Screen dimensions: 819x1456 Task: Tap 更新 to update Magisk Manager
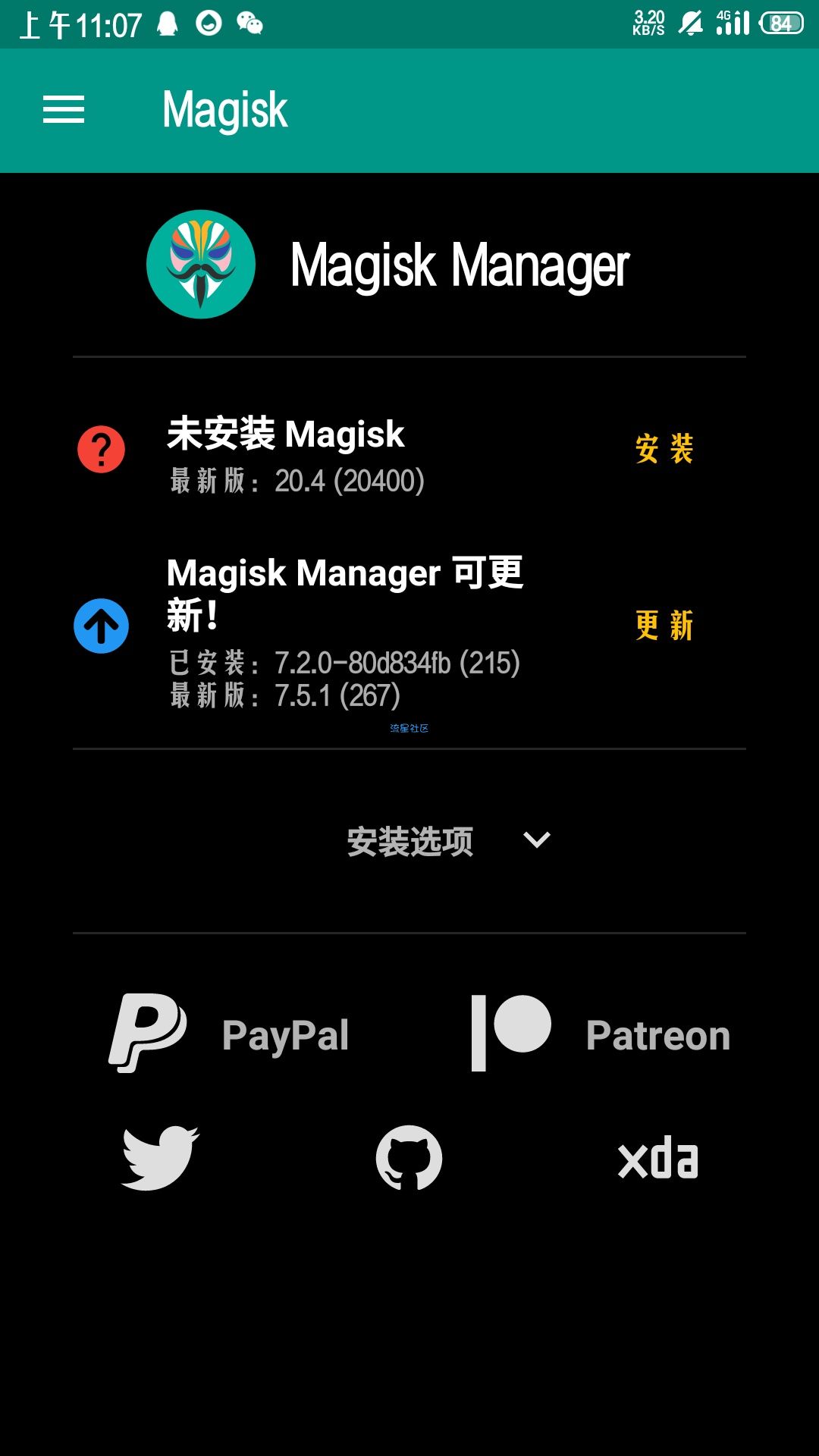664,626
